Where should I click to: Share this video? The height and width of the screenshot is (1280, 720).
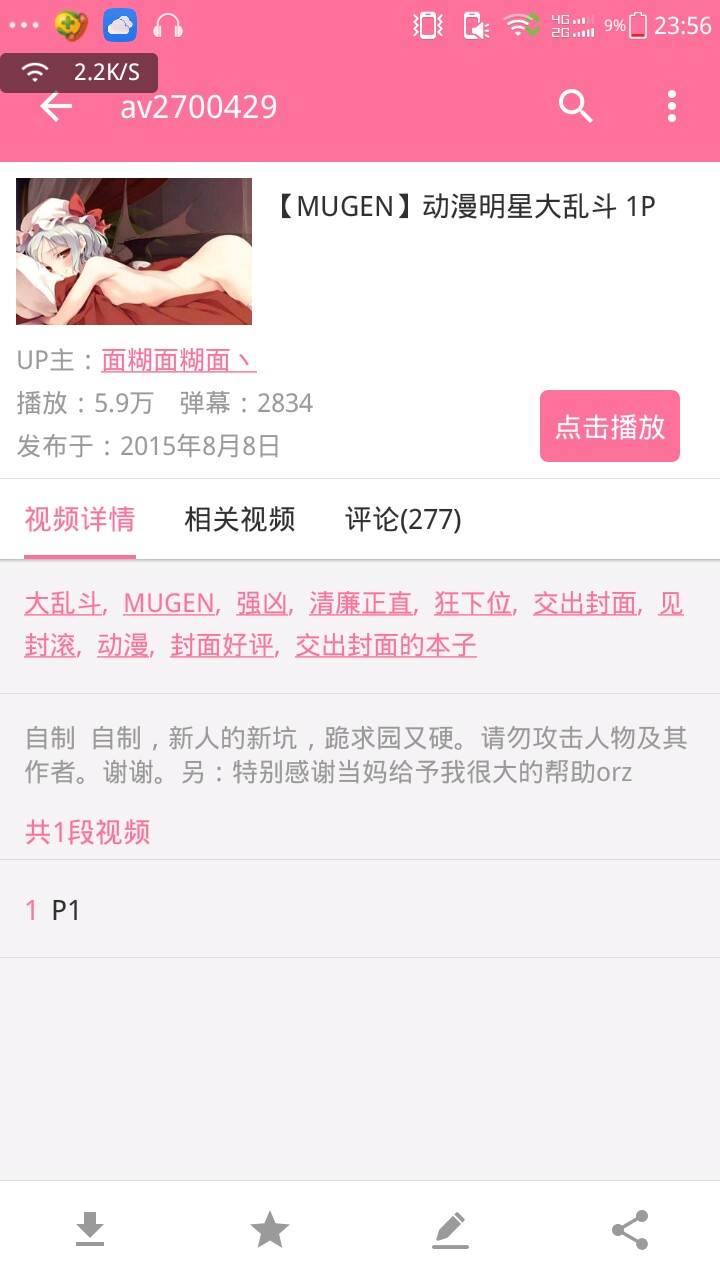pos(630,1230)
